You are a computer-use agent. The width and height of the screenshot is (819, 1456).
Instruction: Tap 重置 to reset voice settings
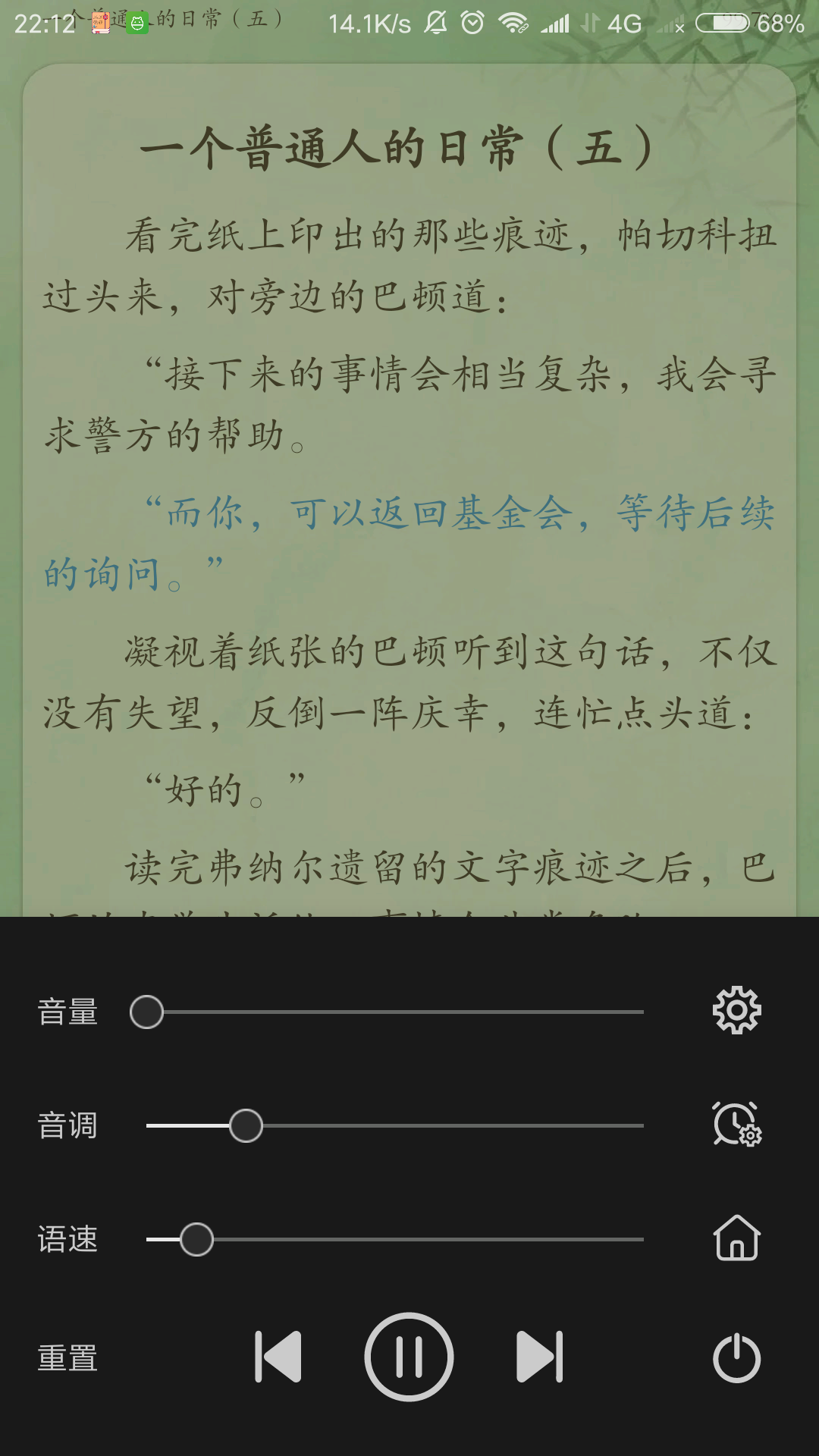68,1358
